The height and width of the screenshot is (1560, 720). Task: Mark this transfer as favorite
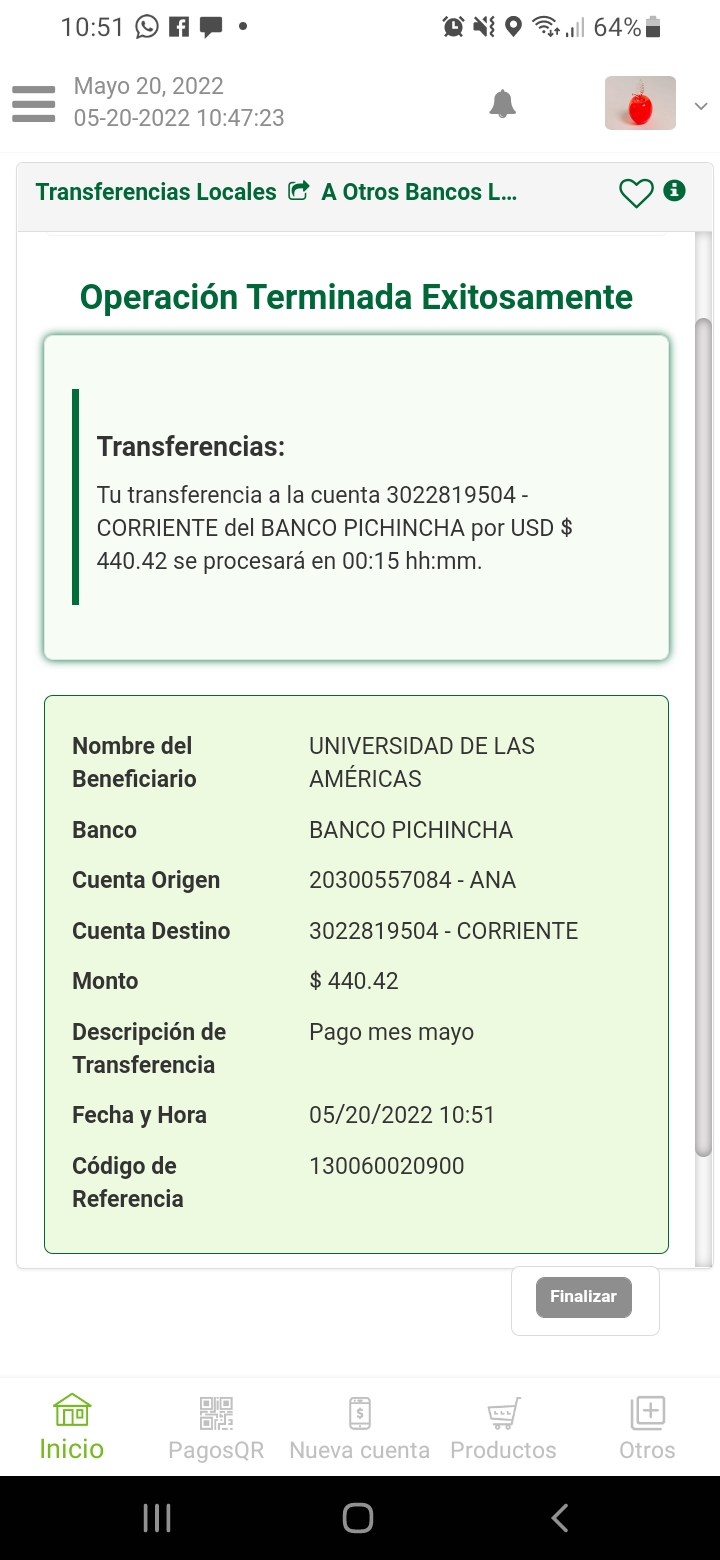pyautogui.click(x=636, y=192)
